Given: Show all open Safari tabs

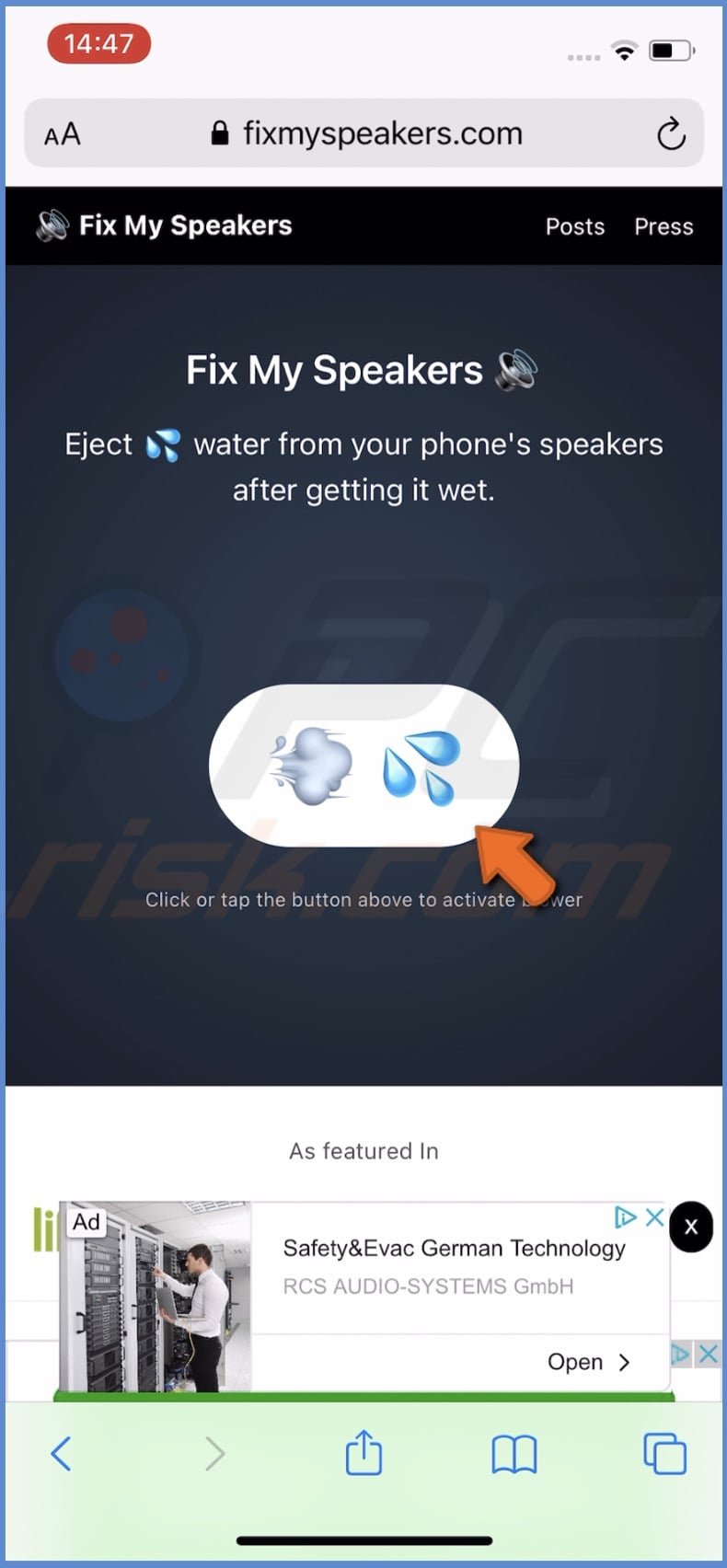Looking at the screenshot, I should (664, 1454).
